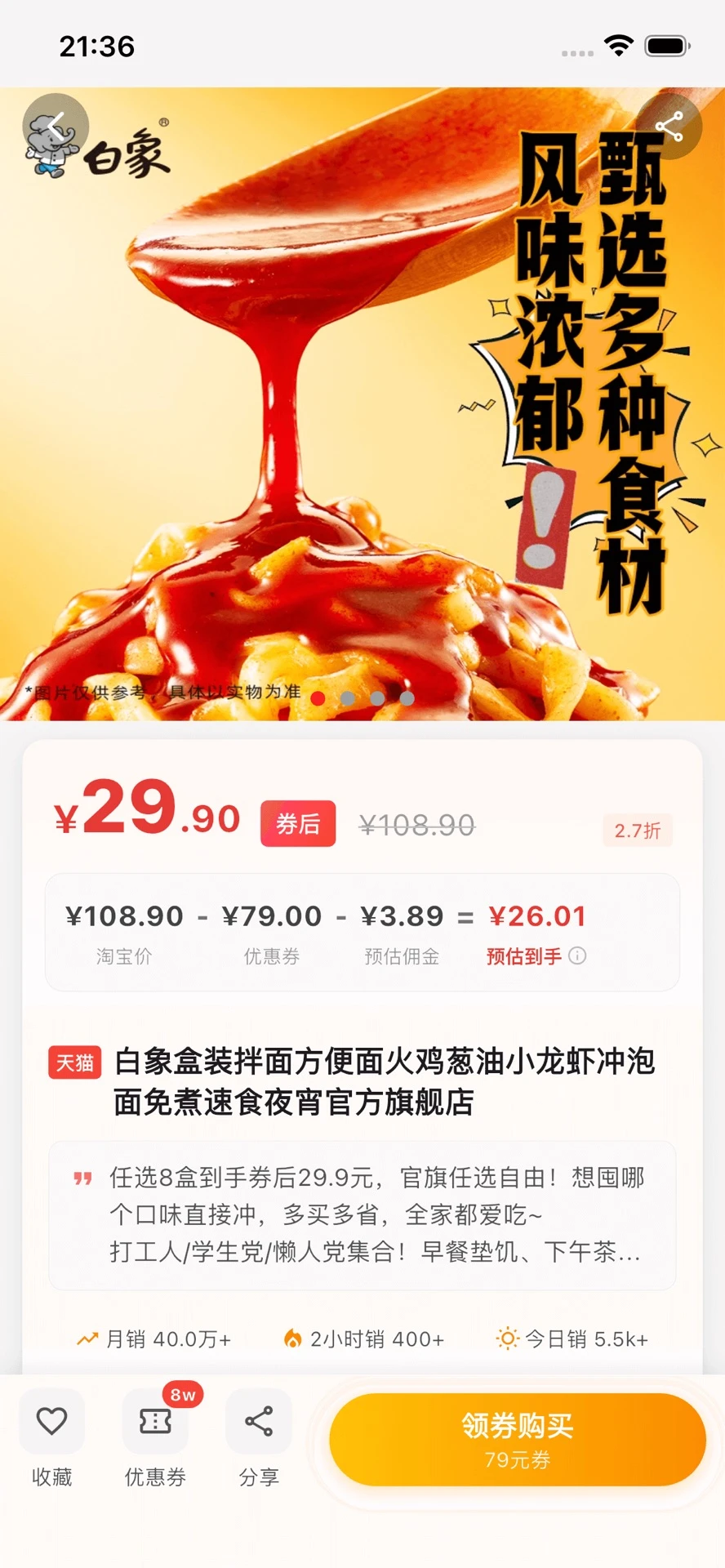The image size is (725, 1568).
Task: Click the 79元券 coupon text on purchase button
Action: tap(516, 1460)
